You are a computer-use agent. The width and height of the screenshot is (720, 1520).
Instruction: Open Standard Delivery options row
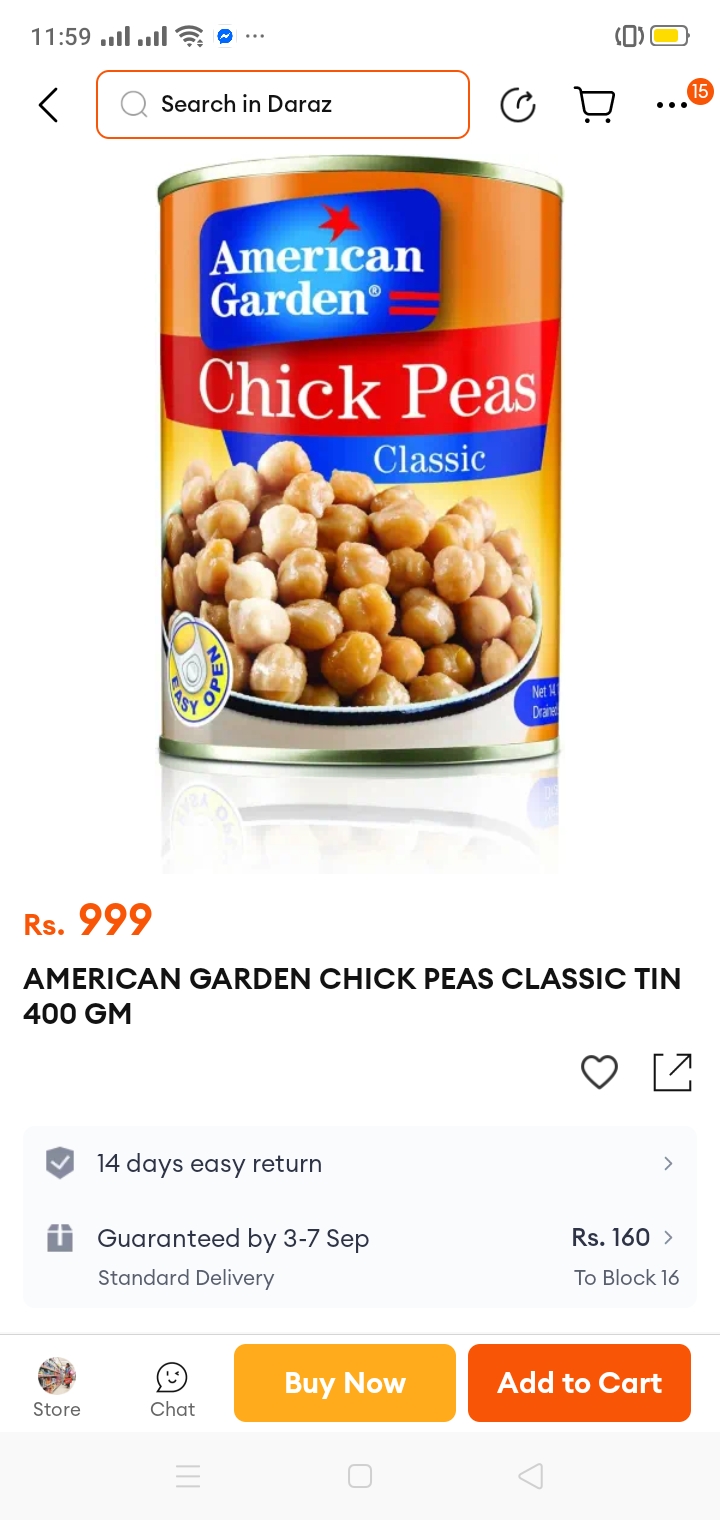[x=360, y=1256]
